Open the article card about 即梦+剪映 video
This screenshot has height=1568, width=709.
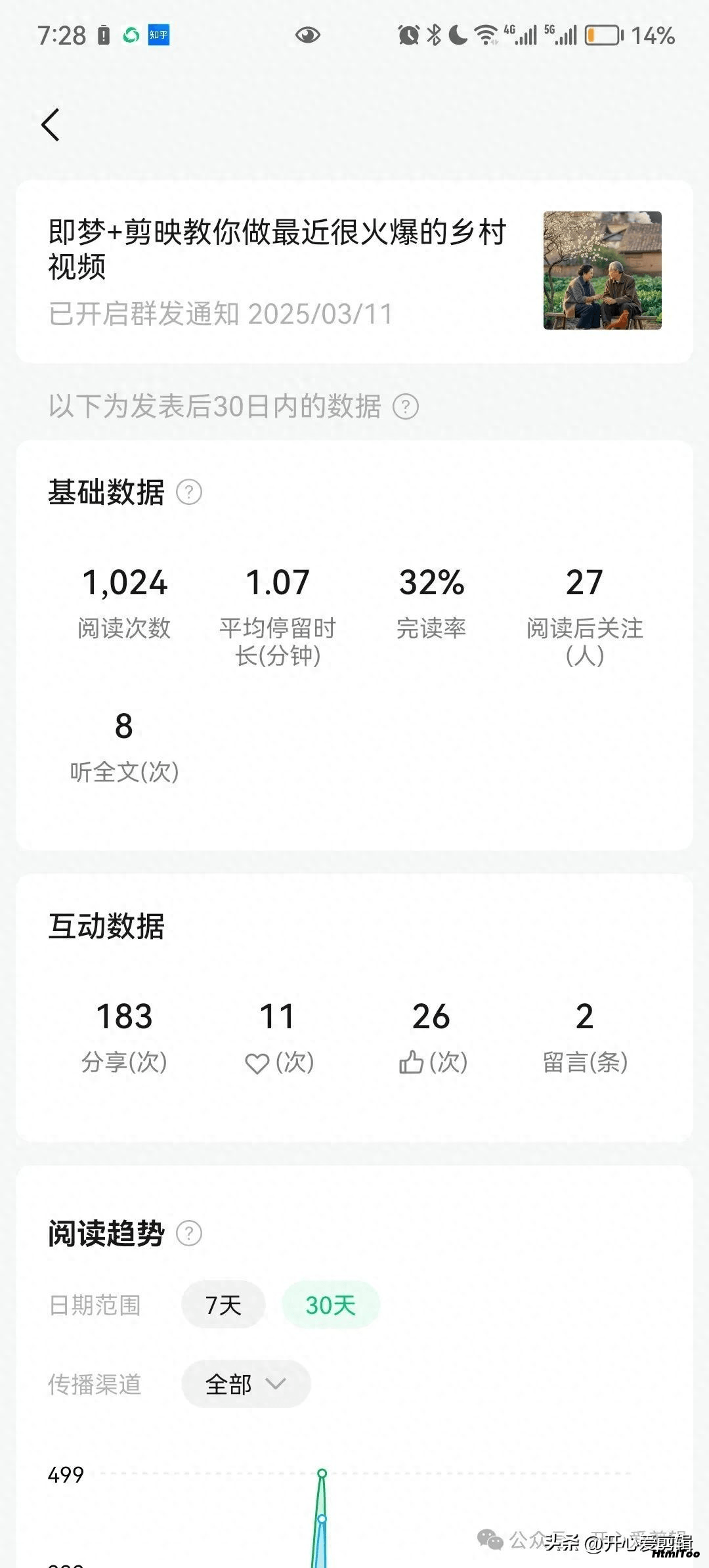click(354, 271)
